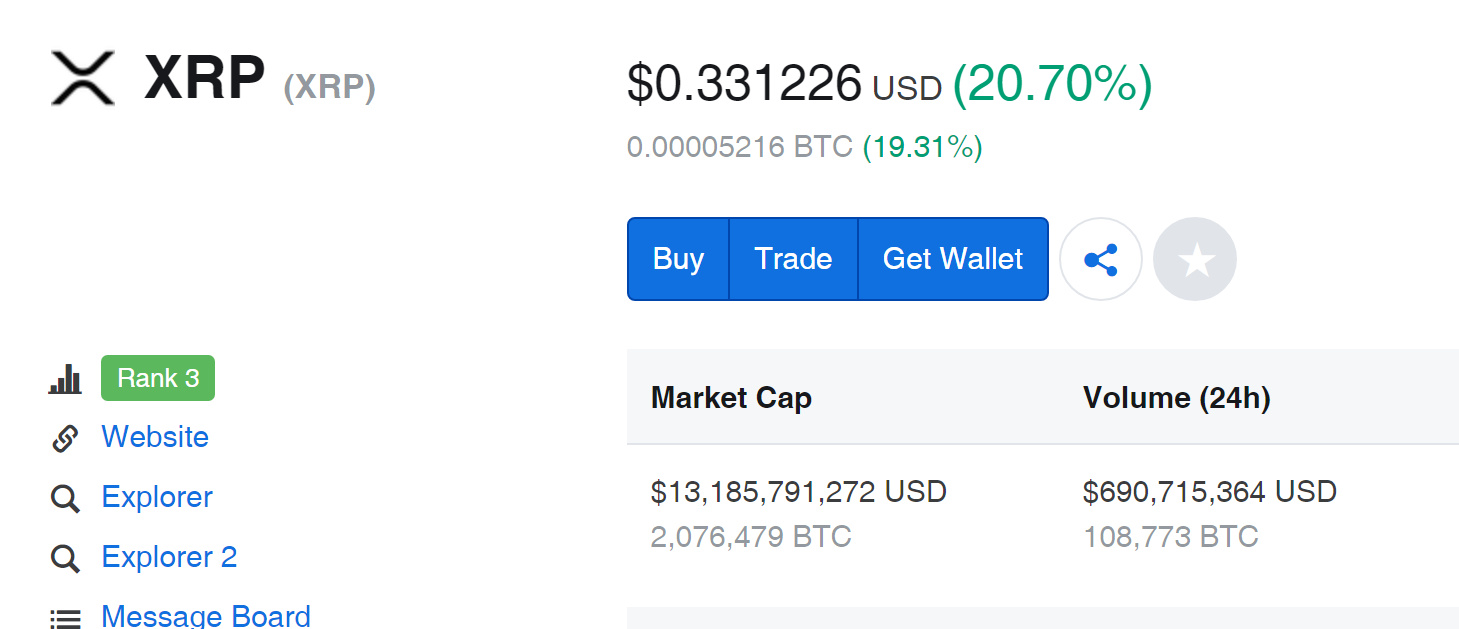
Task: Share the XRP page
Action: pyautogui.click(x=1100, y=260)
